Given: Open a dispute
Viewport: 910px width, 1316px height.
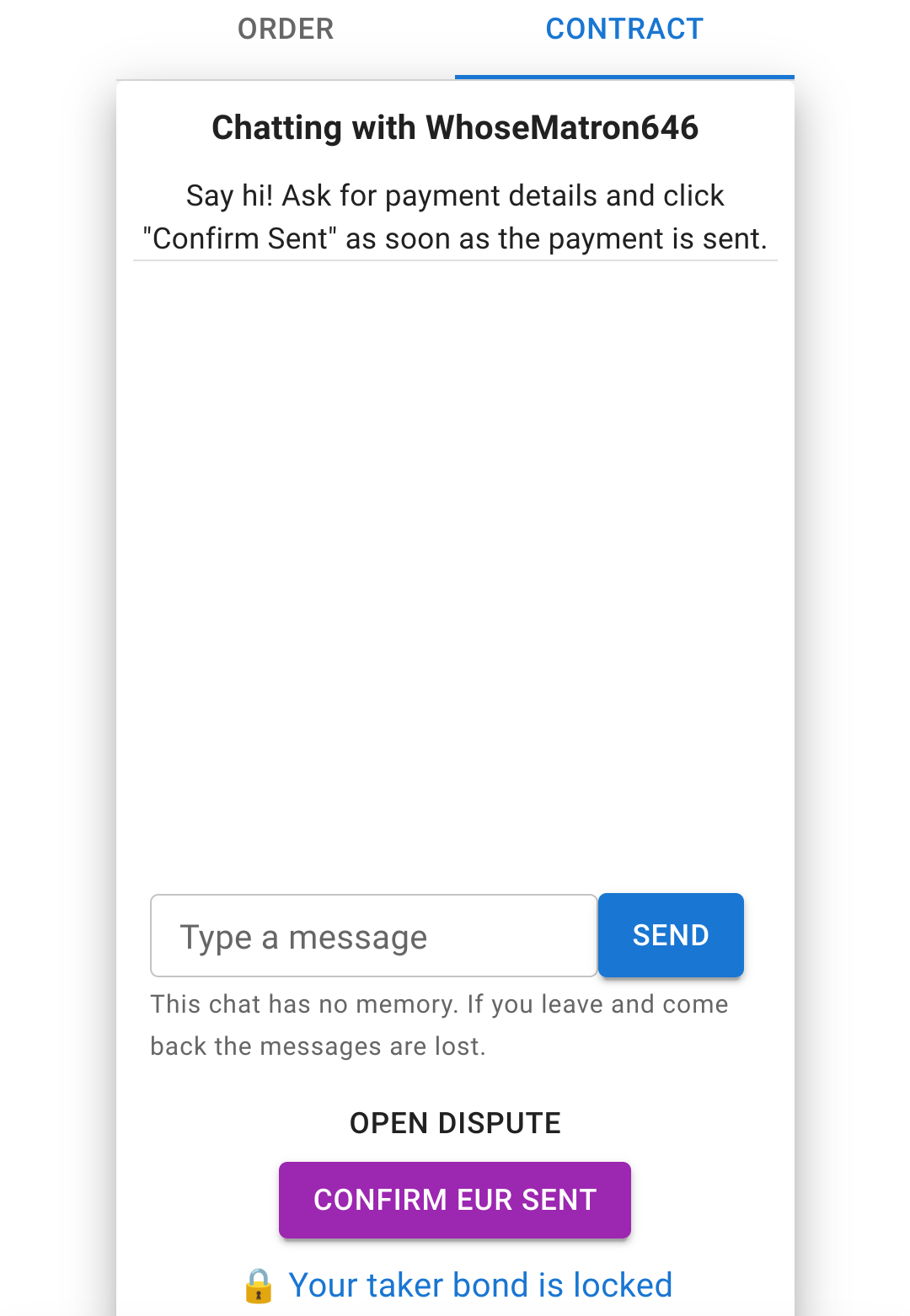Looking at the screenshot, I should pyautogui.click(x=455, y=1123).
